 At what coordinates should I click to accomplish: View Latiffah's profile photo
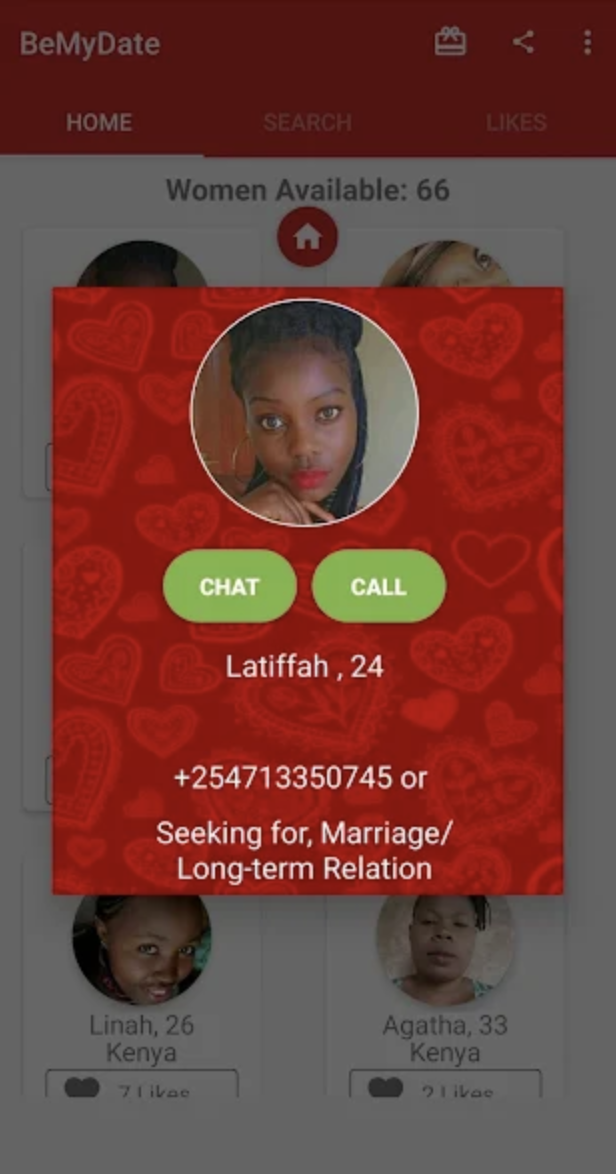(304, 412)
